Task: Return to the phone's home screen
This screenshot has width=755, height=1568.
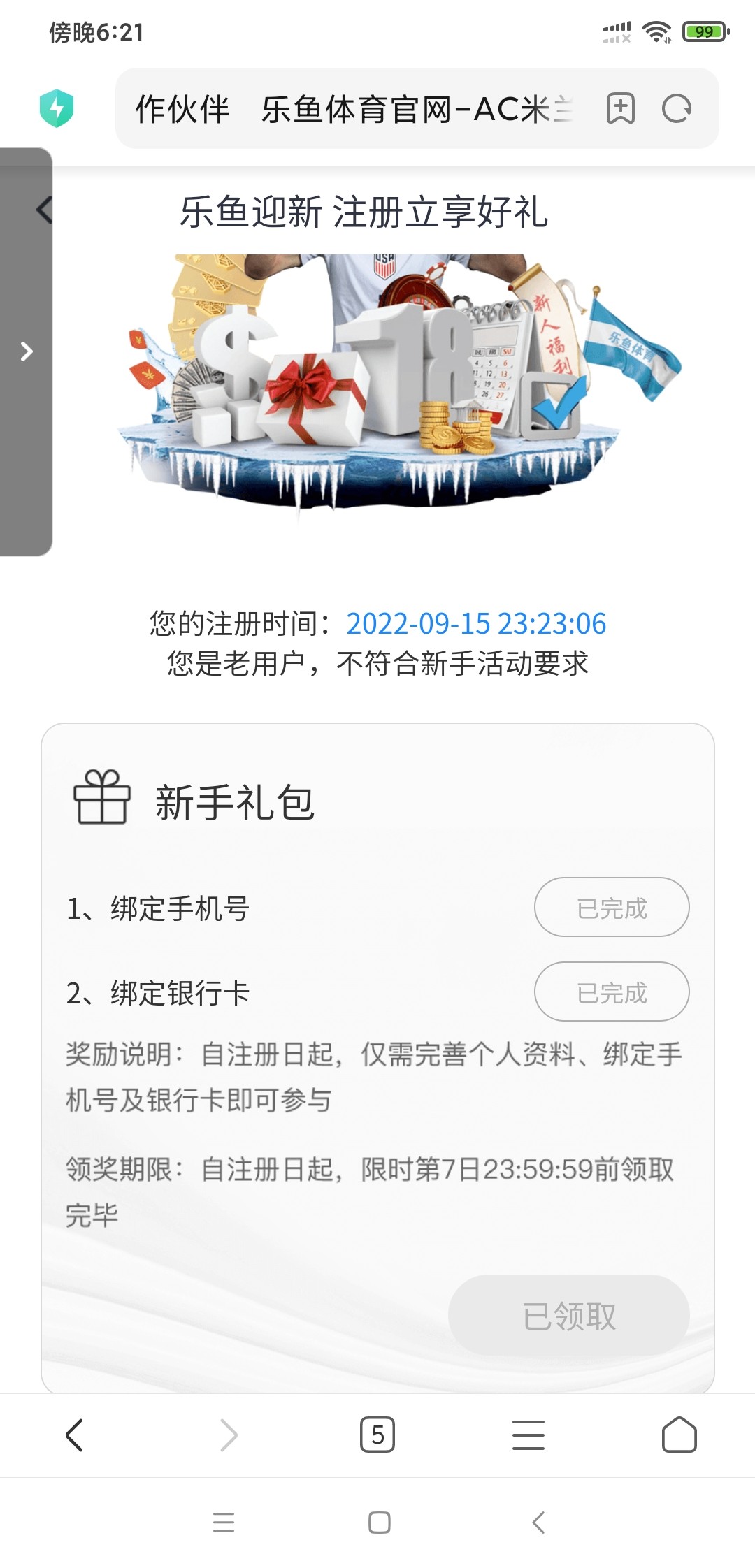Action: point(379,1522)
